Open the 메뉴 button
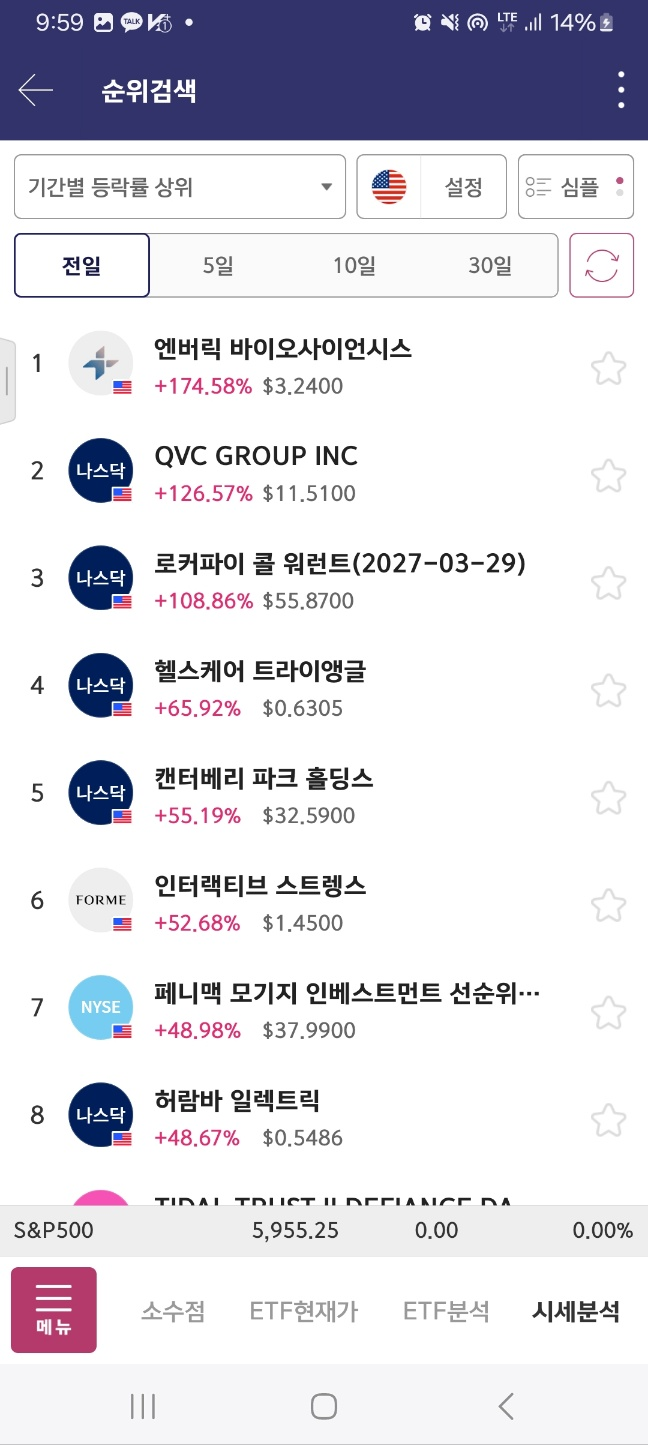648x1445 pixels. click(x=54, y=1310)
